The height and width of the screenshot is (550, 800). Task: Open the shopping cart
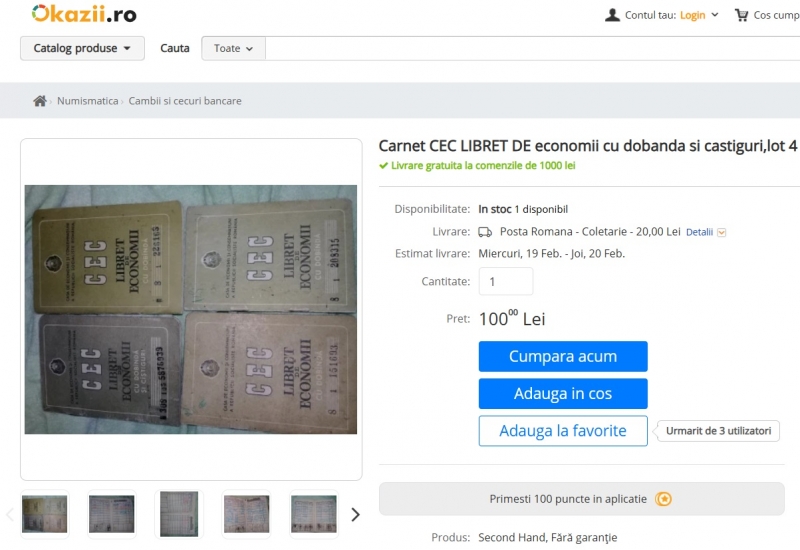(767, 15)
